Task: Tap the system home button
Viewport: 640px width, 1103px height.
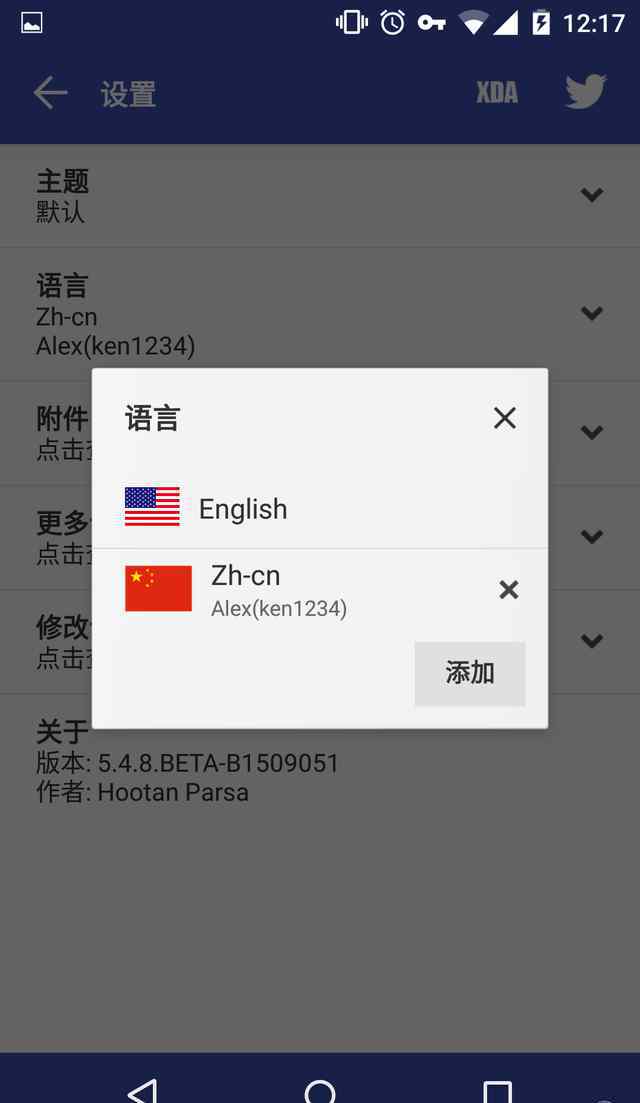Action: (x=320, y=1089)
